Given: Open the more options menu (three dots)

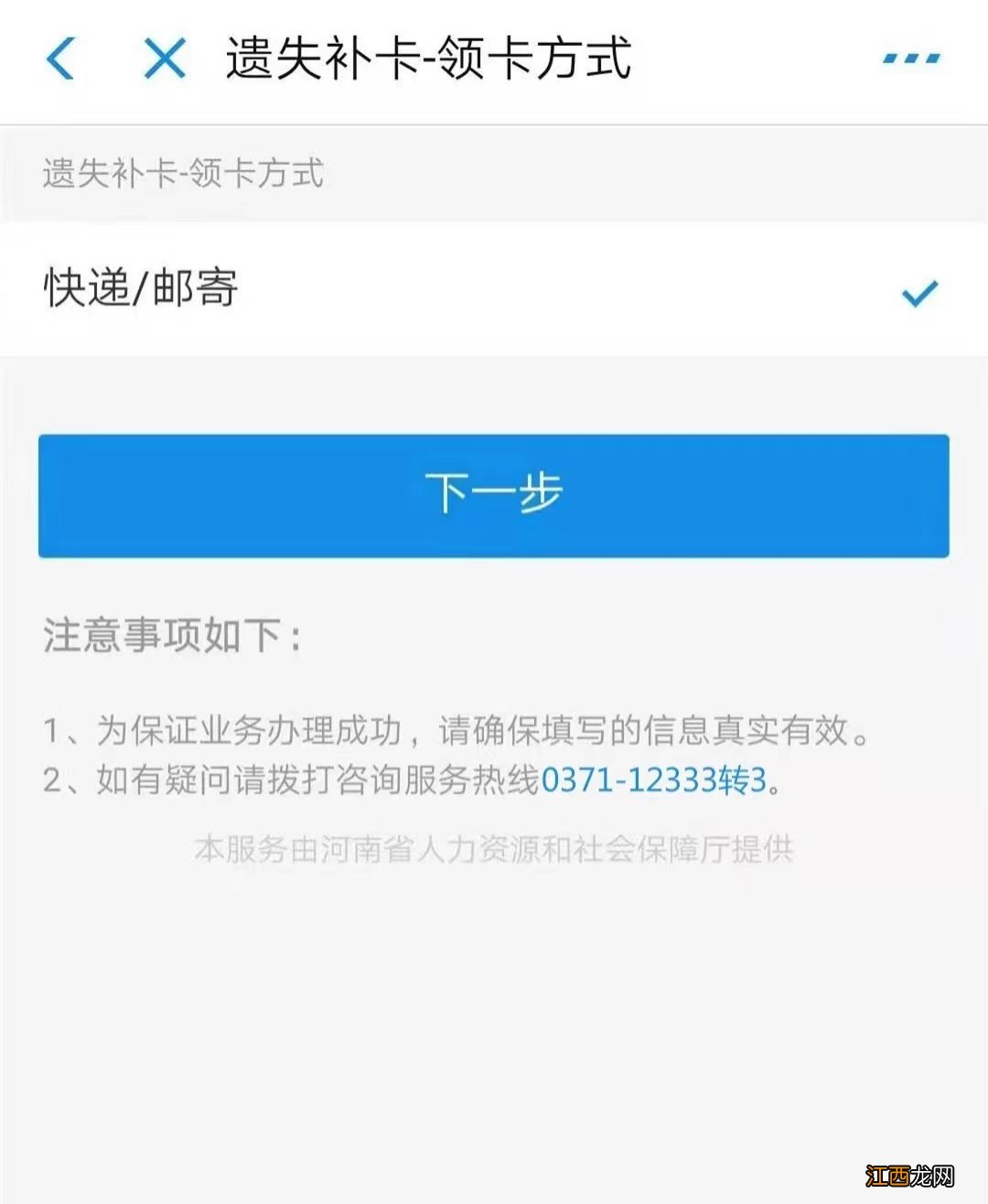Looking at the screenshot, I should point(910,58).
